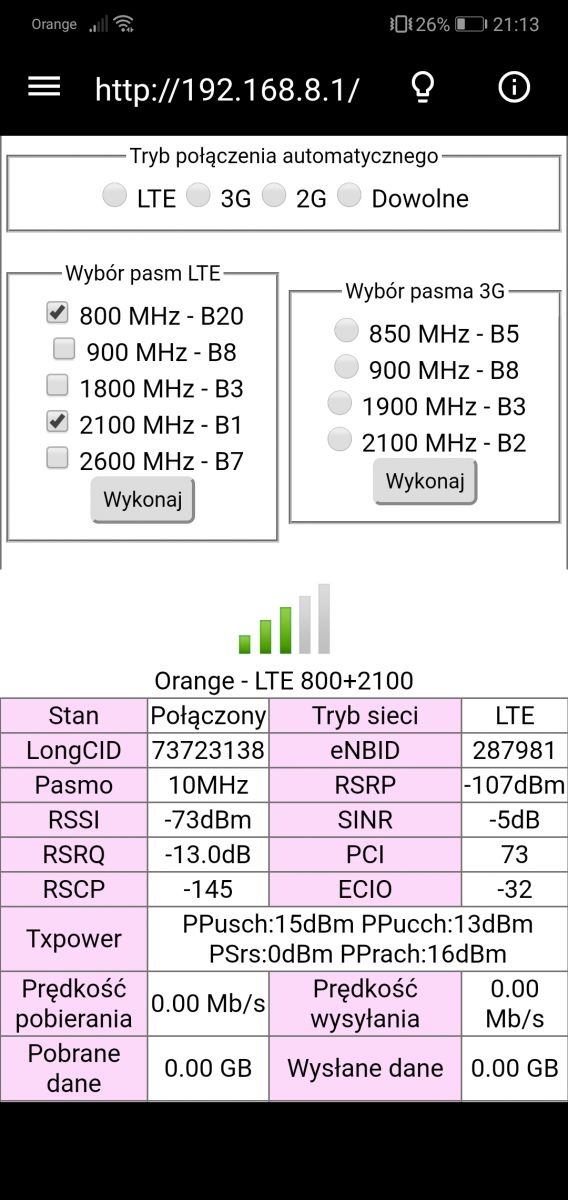The width and height of the screenshot is (568, 1200).
Task: Uncheck the 2100 MHz - B1 LTE band
Action: coord(57,421)
